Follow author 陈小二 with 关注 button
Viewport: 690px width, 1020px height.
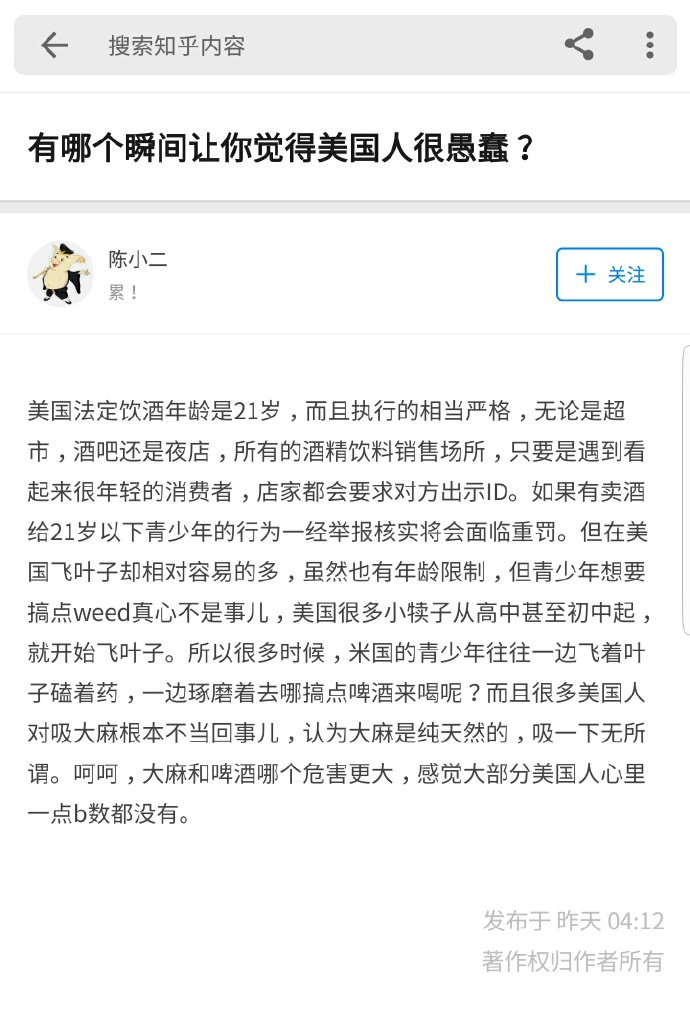610,274
